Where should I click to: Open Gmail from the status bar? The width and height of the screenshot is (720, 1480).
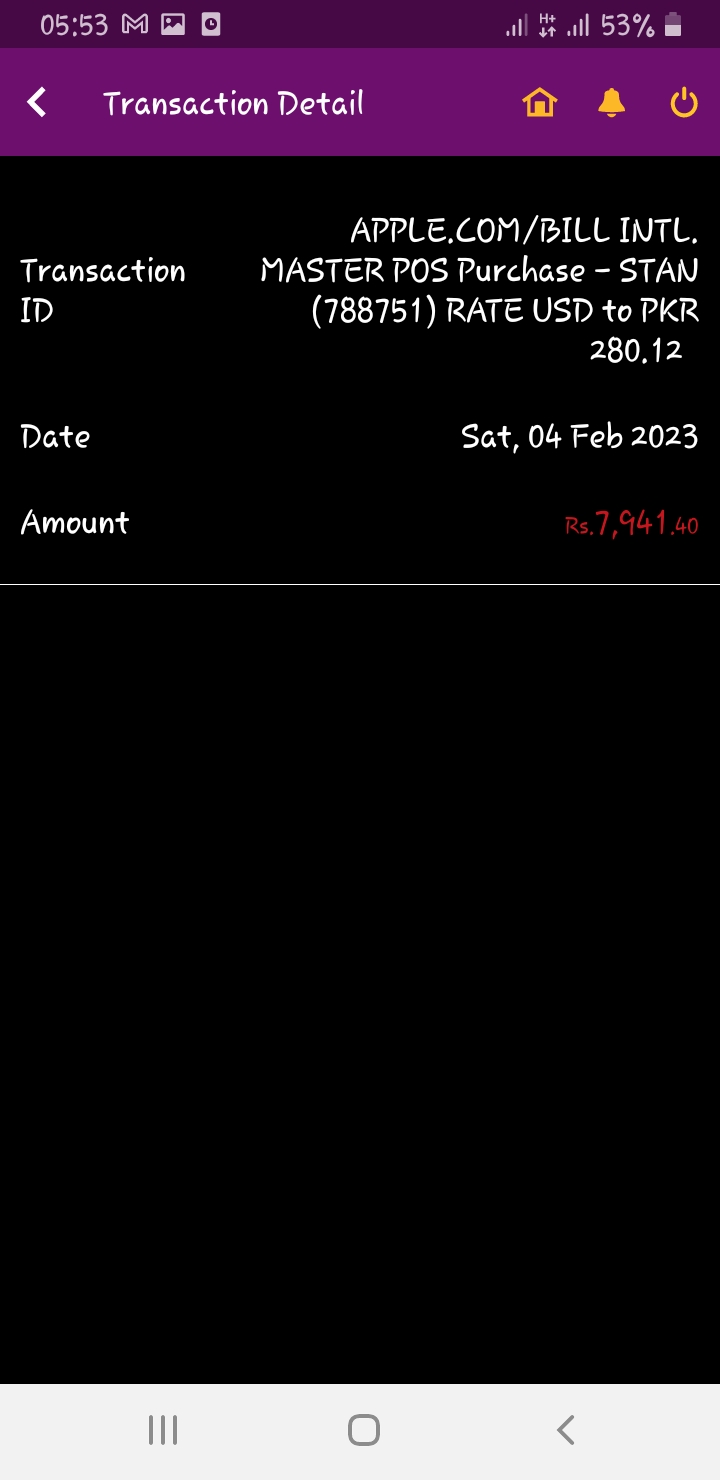135,23
